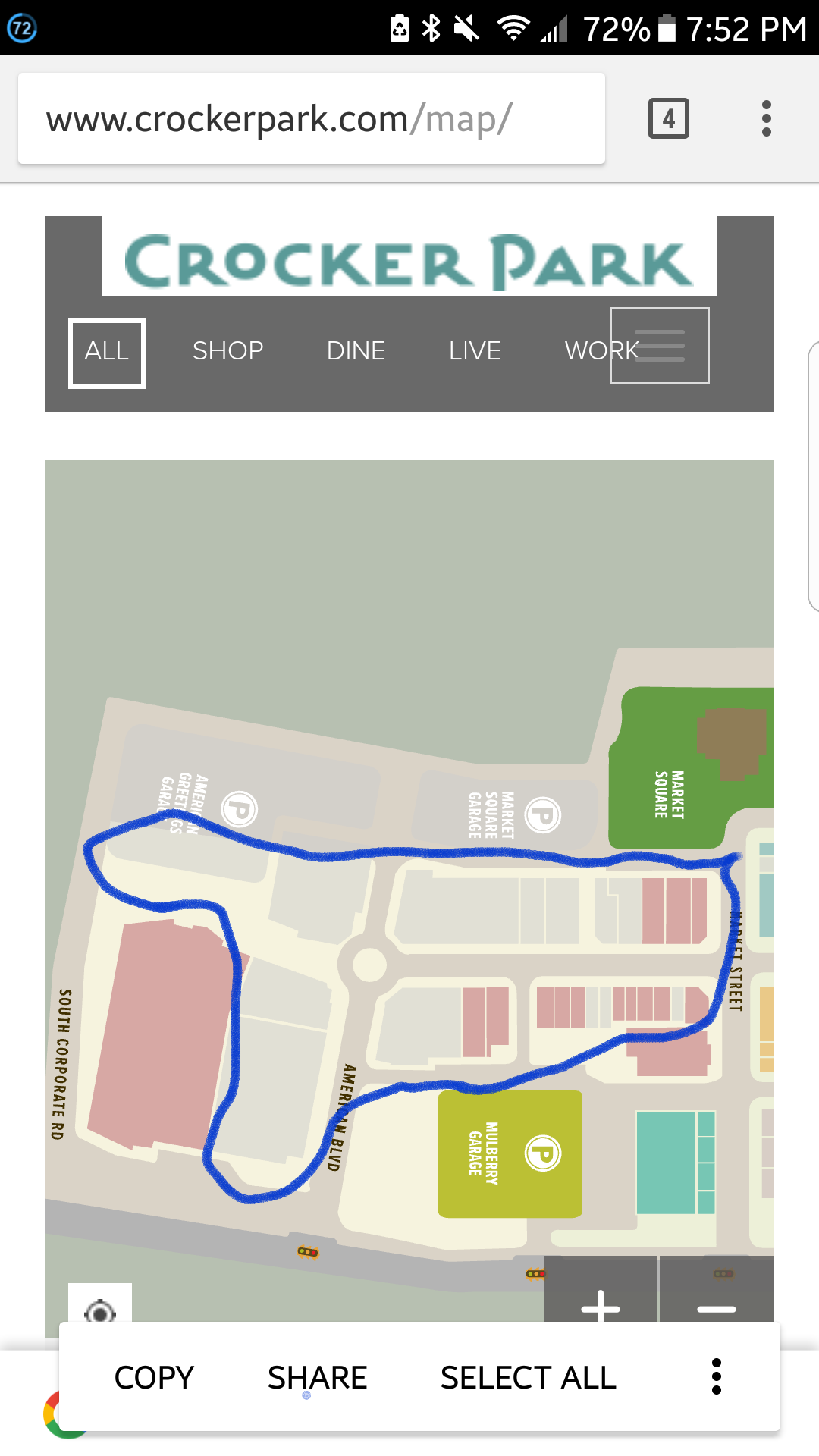Tap the browser address bar
The image size is (819, 1456).
[312, 119]
